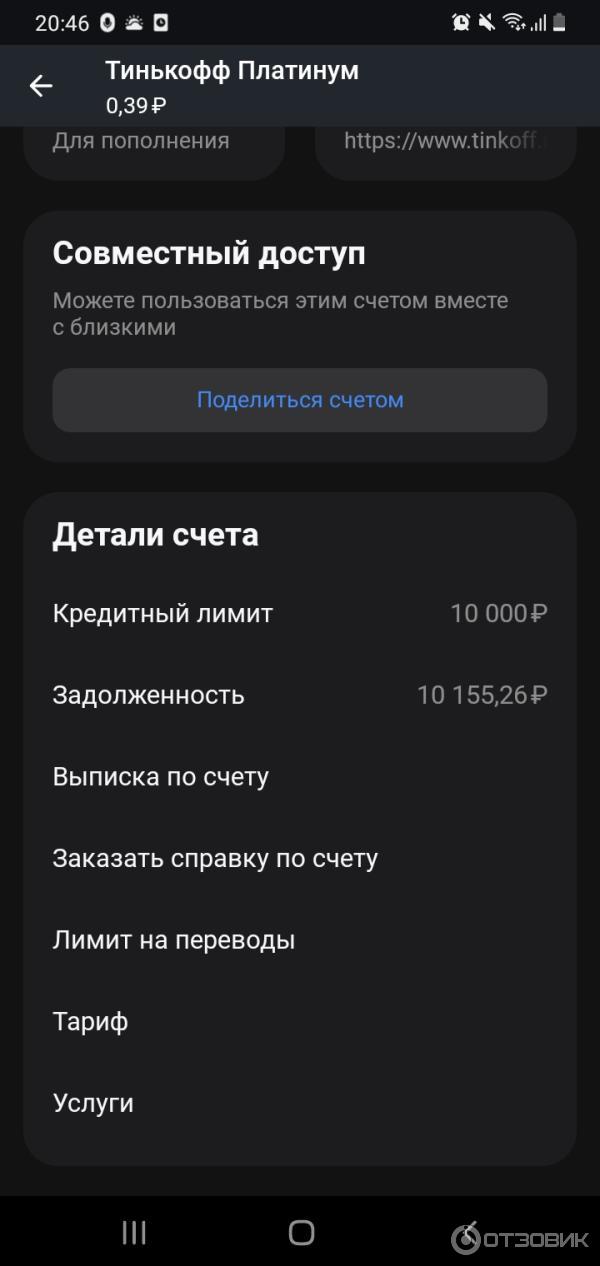Go back using the top arrow
This screenshot has width=600, height=1266.
coord(41,86)
